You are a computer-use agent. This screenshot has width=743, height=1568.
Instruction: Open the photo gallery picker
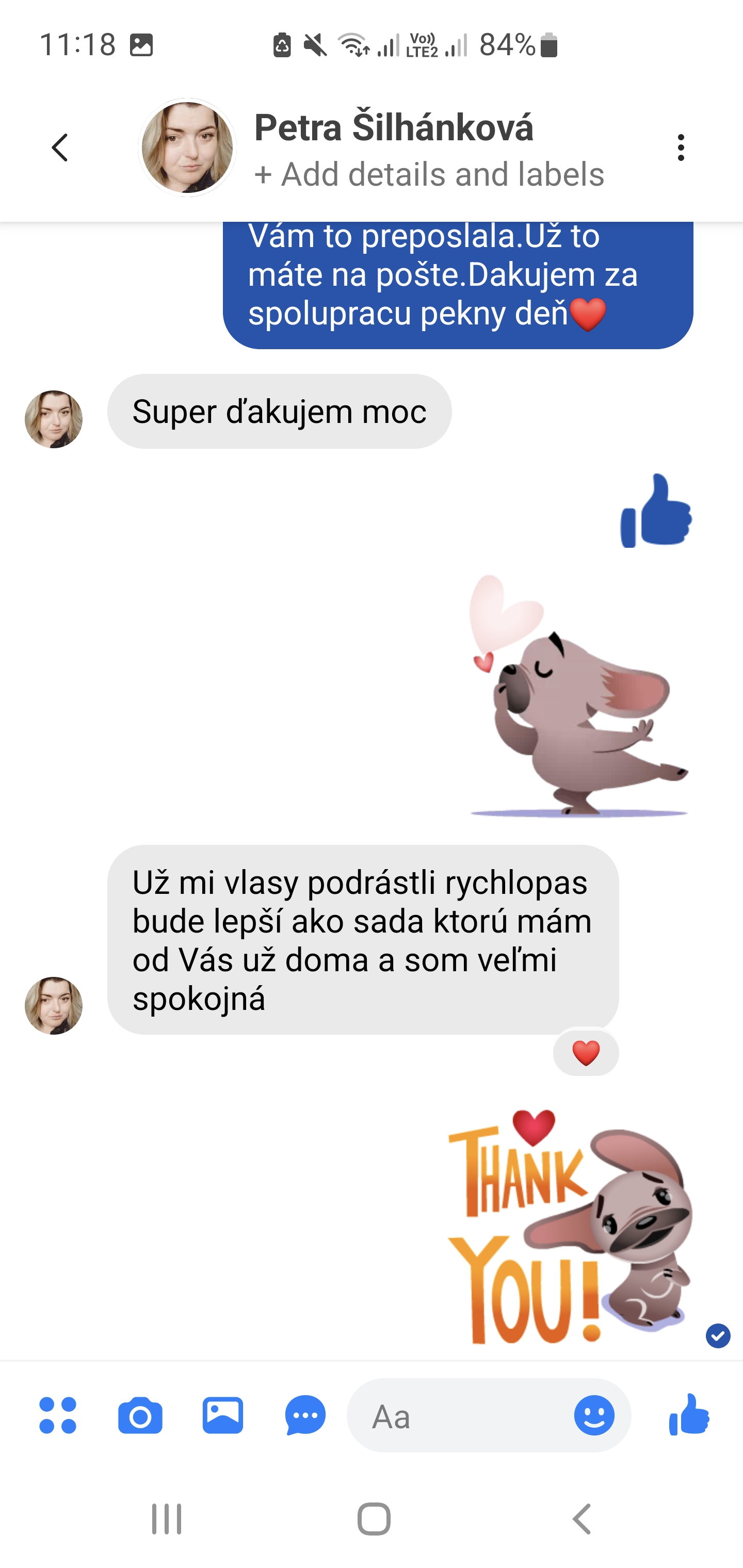[223, 1415]
